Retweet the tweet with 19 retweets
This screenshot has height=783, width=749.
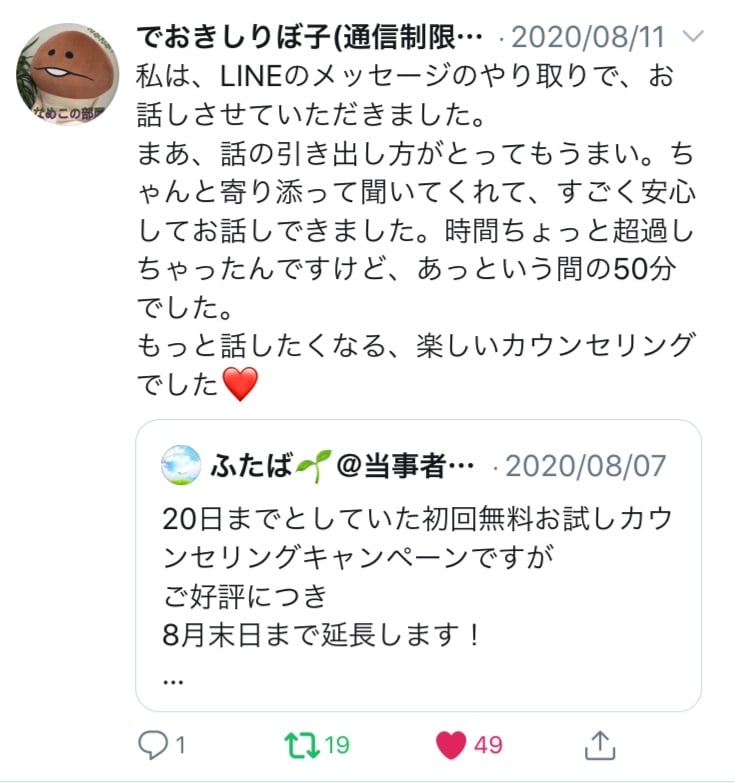300,744
